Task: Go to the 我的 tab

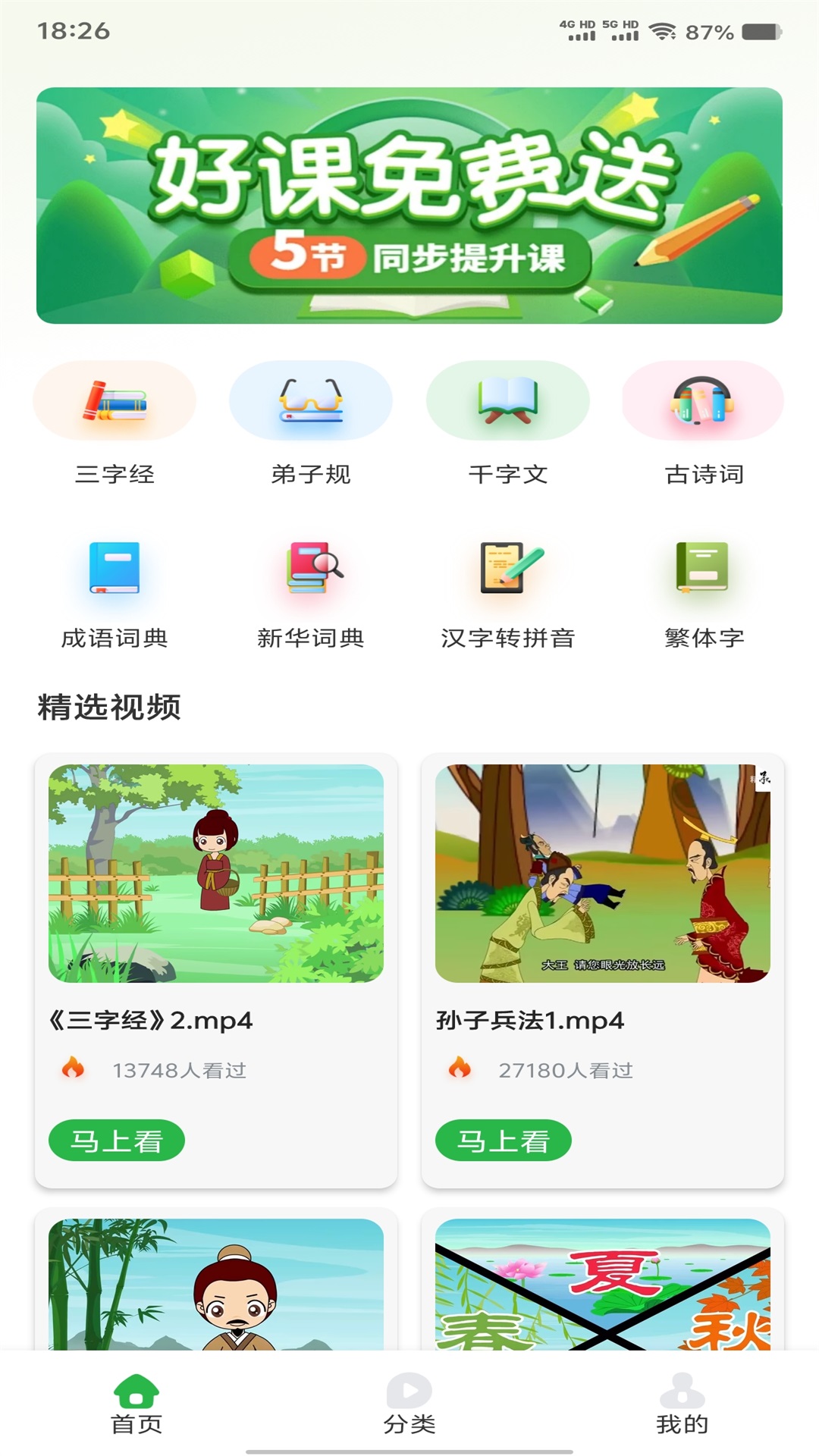Action: [682, 1403]
